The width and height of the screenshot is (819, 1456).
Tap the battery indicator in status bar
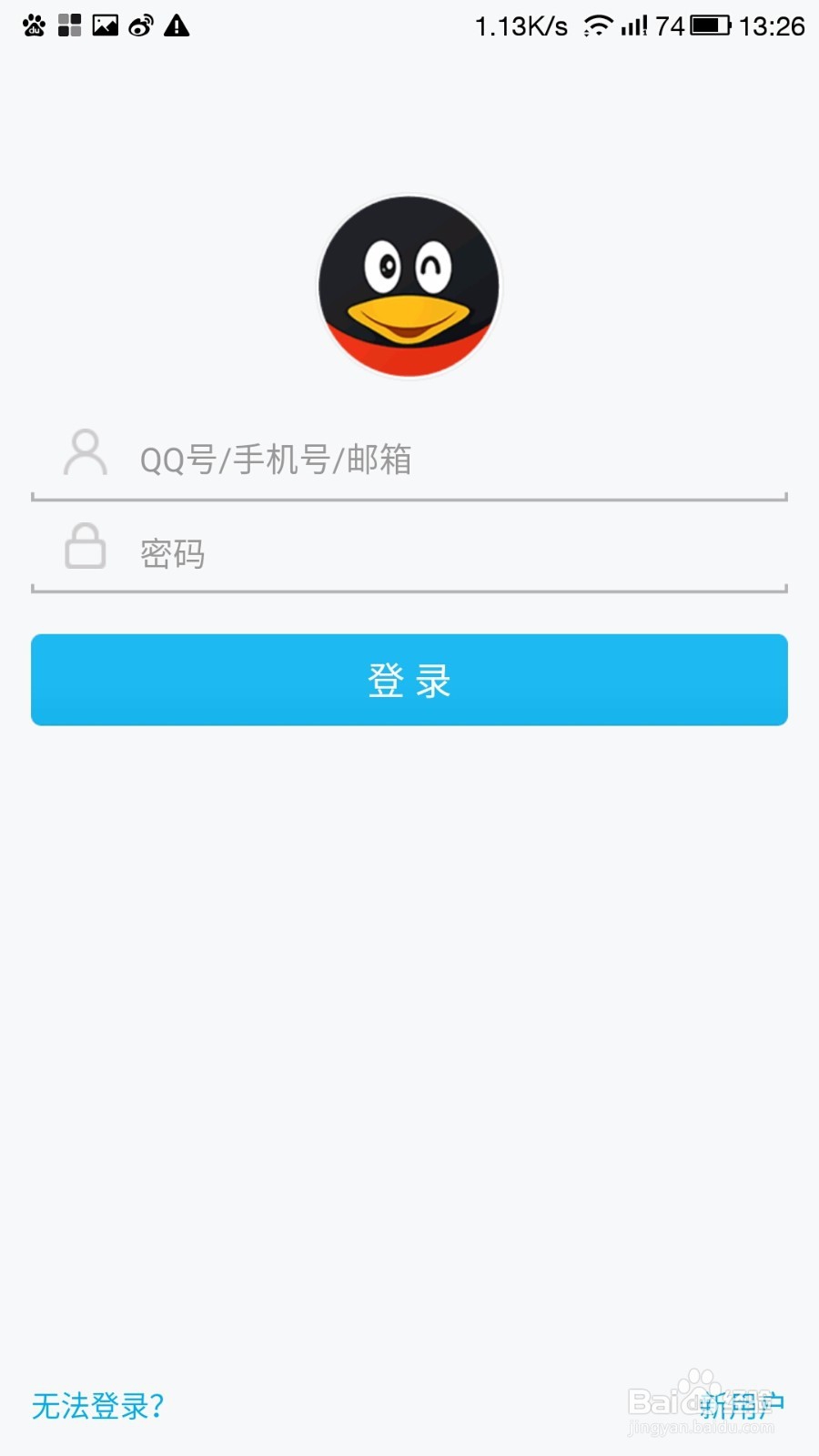(712, 25)
